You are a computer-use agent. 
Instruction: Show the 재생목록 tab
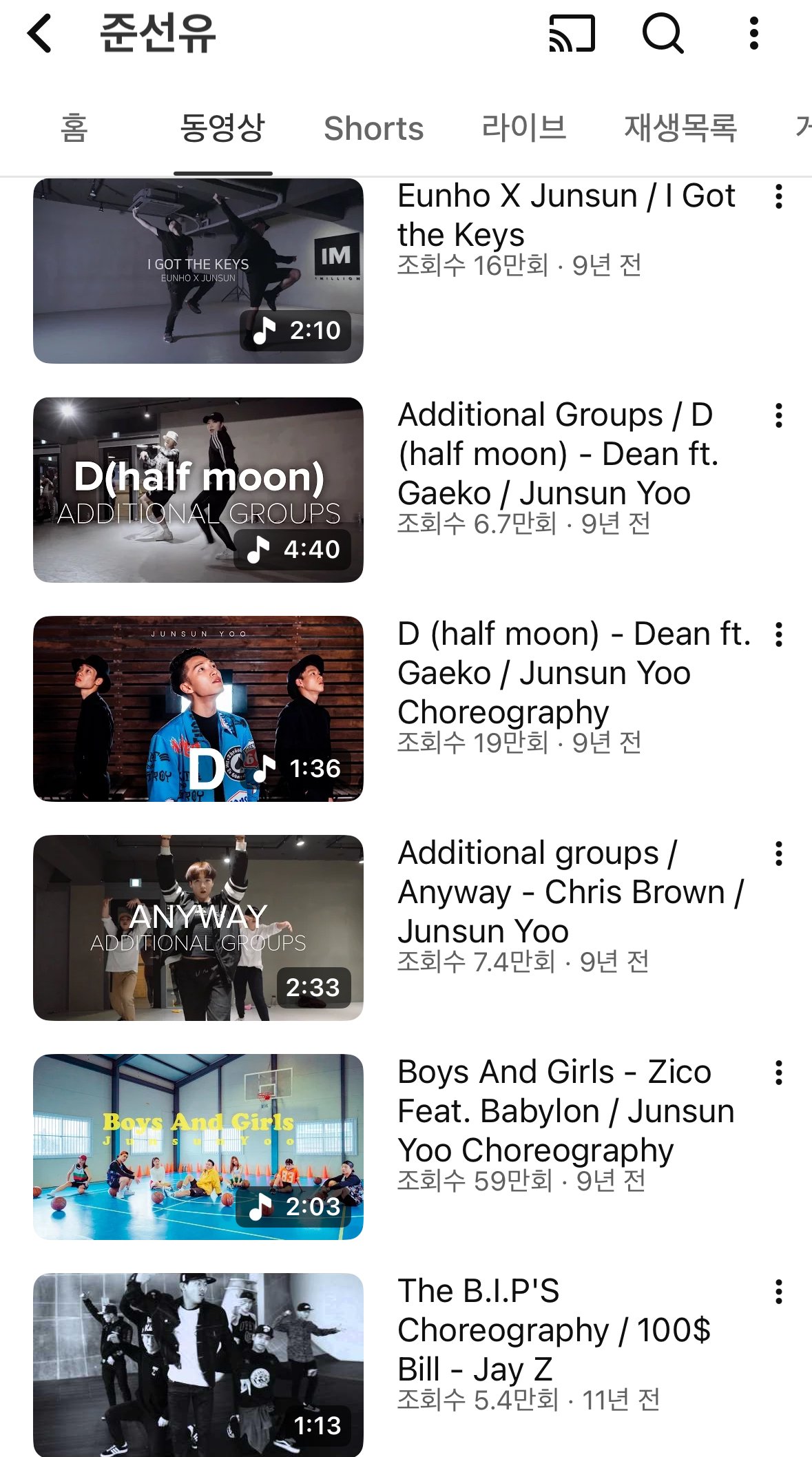coord(680,129)
